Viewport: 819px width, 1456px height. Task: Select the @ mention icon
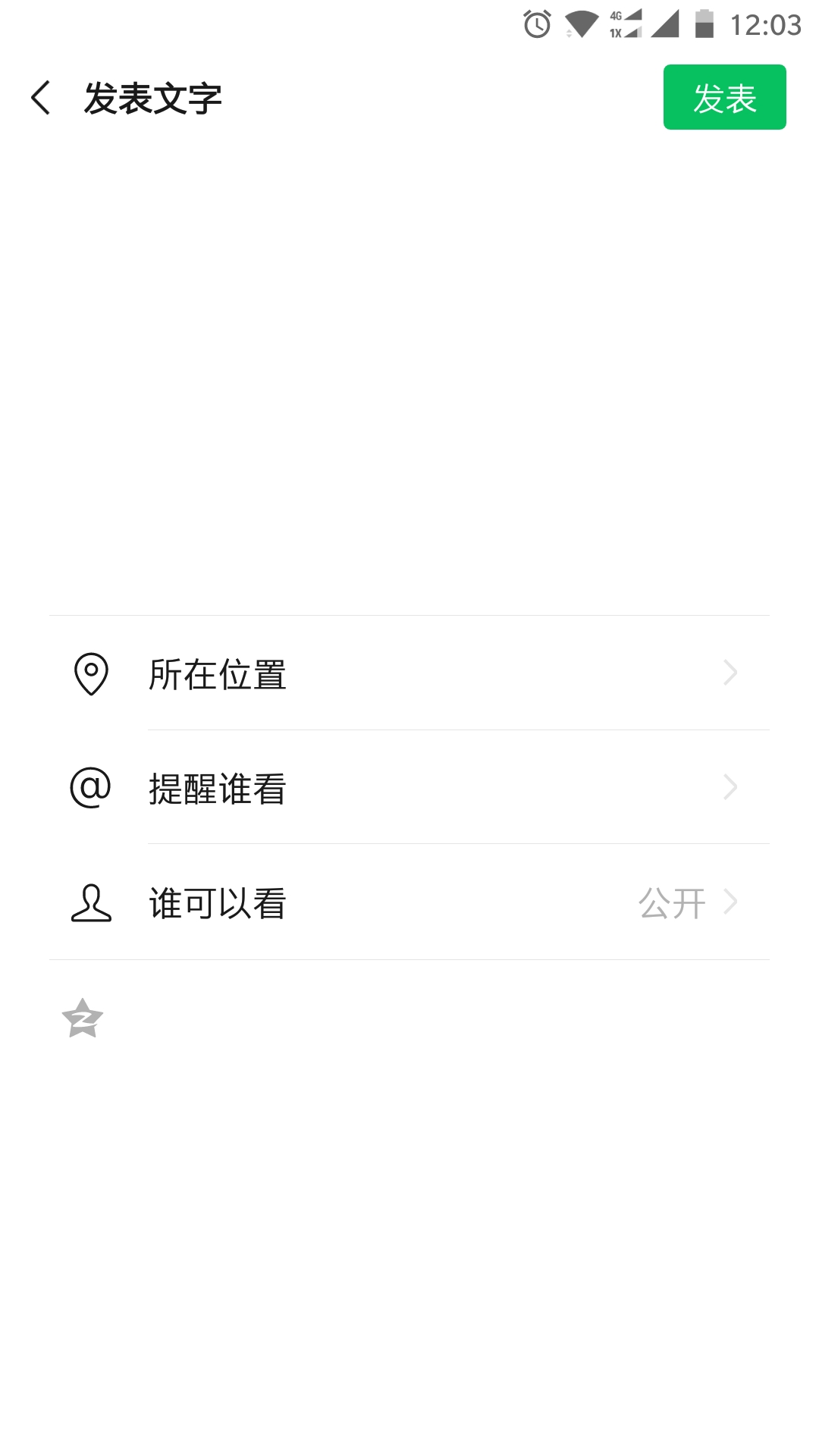[90, 788]
